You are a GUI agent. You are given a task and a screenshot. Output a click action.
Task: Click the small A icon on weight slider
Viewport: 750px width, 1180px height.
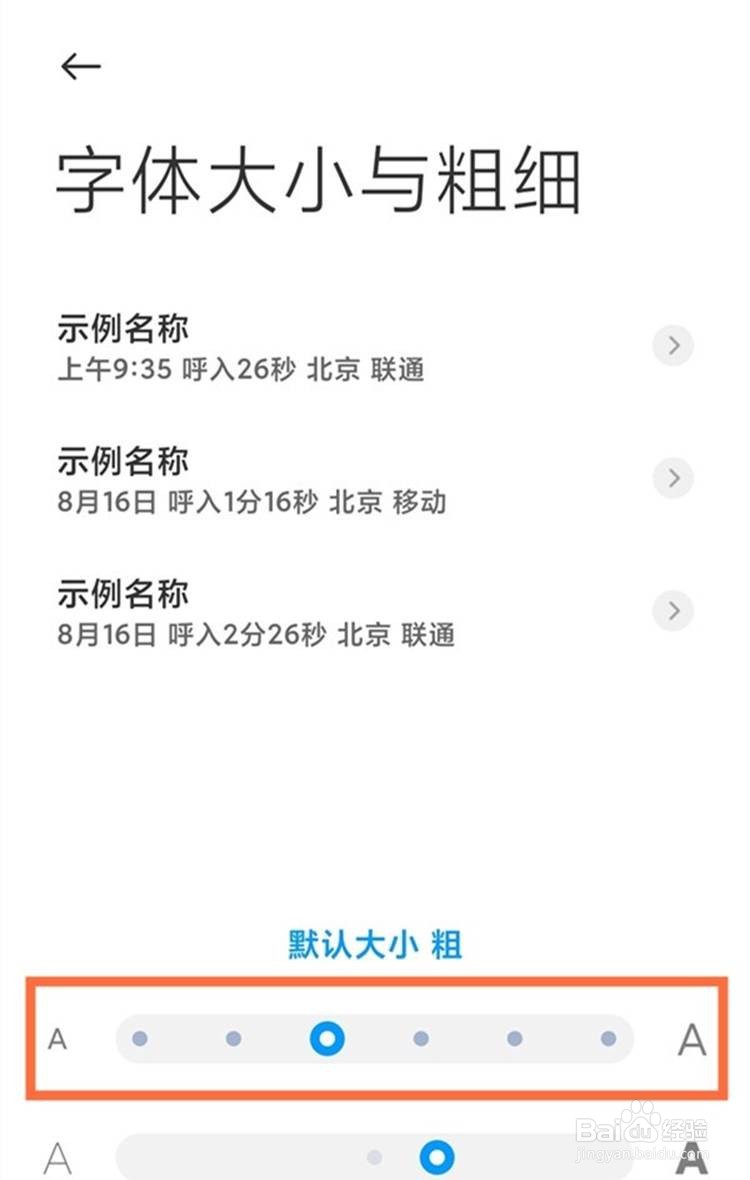click(57, 1155)
